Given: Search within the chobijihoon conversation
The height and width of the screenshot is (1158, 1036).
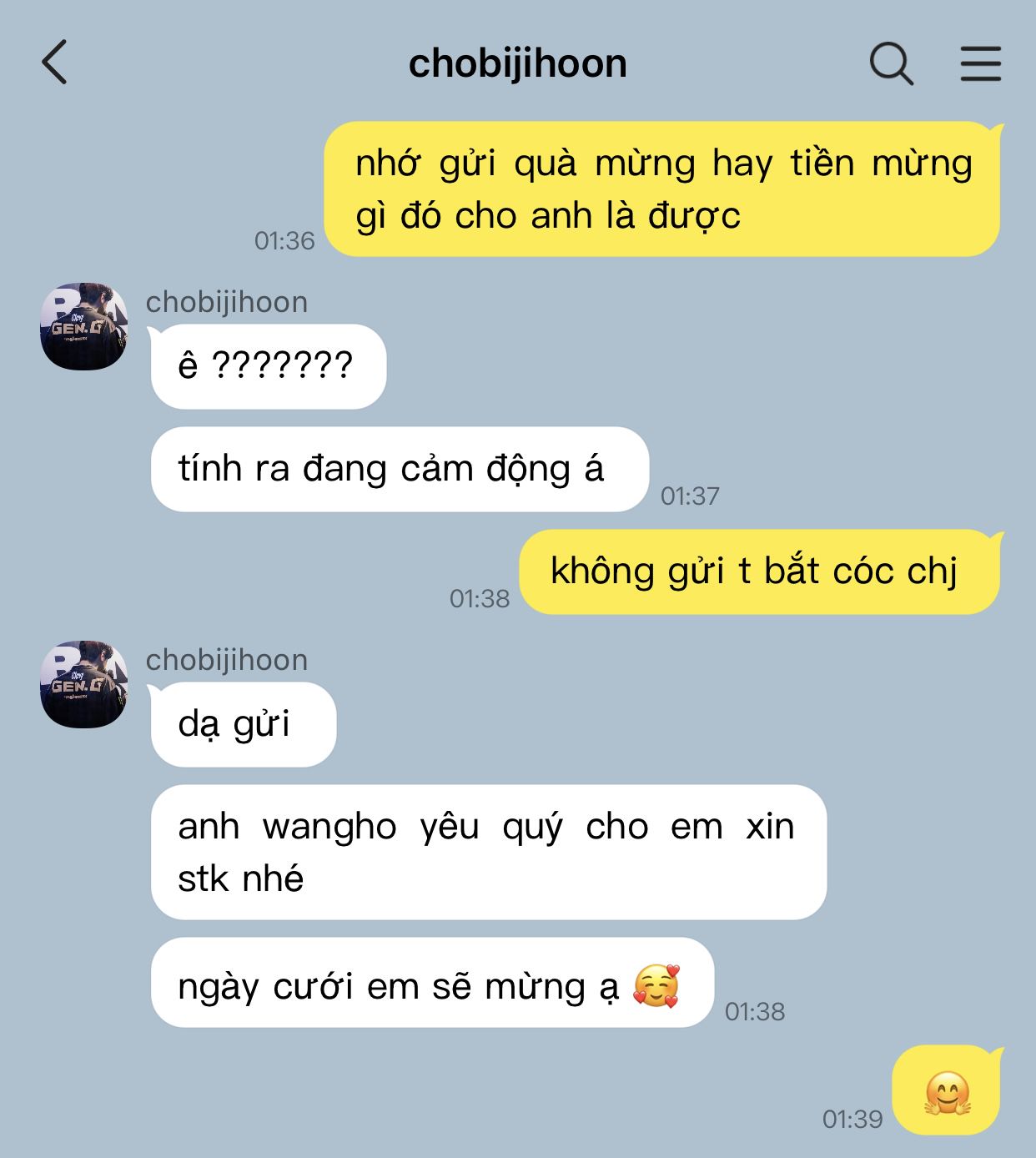Looking at the screenshot, I should click(x=891, y=63).
